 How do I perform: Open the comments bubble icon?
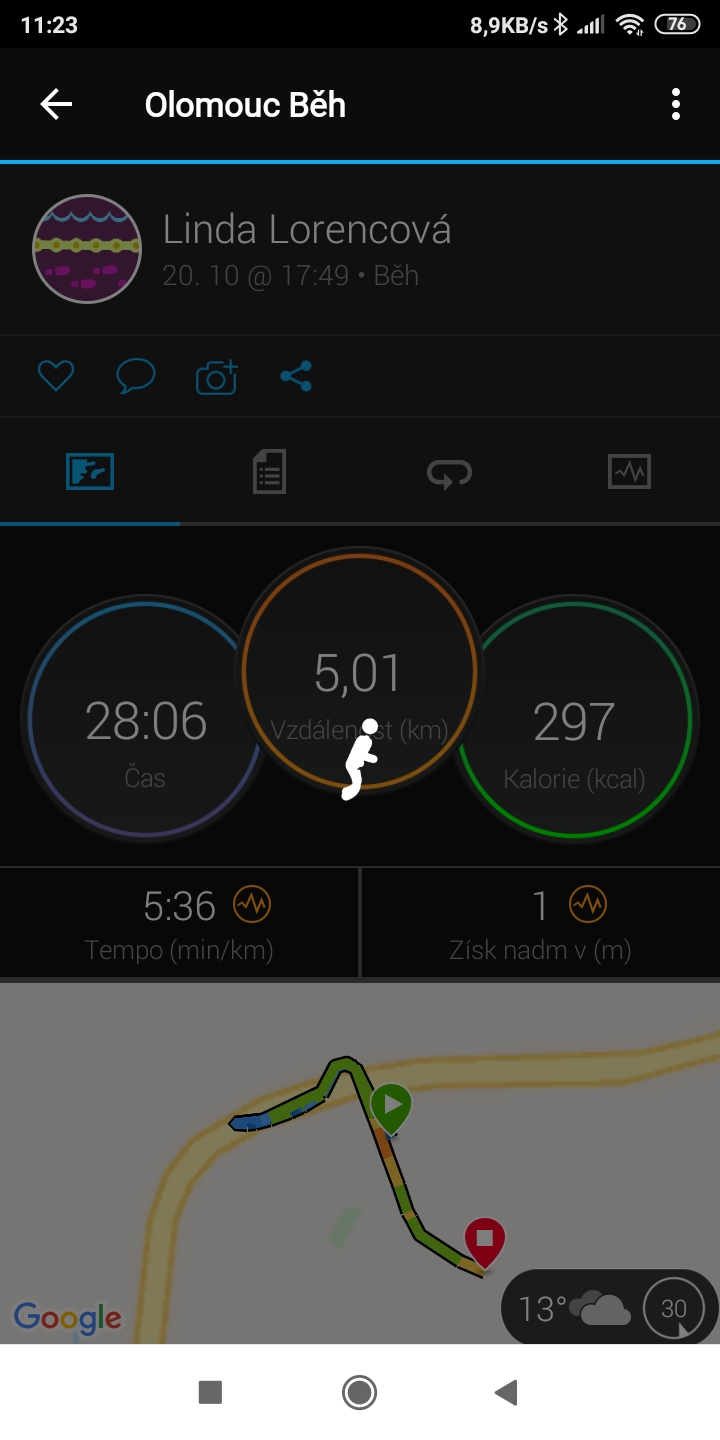pyautogui.click(x=136, y=376)
